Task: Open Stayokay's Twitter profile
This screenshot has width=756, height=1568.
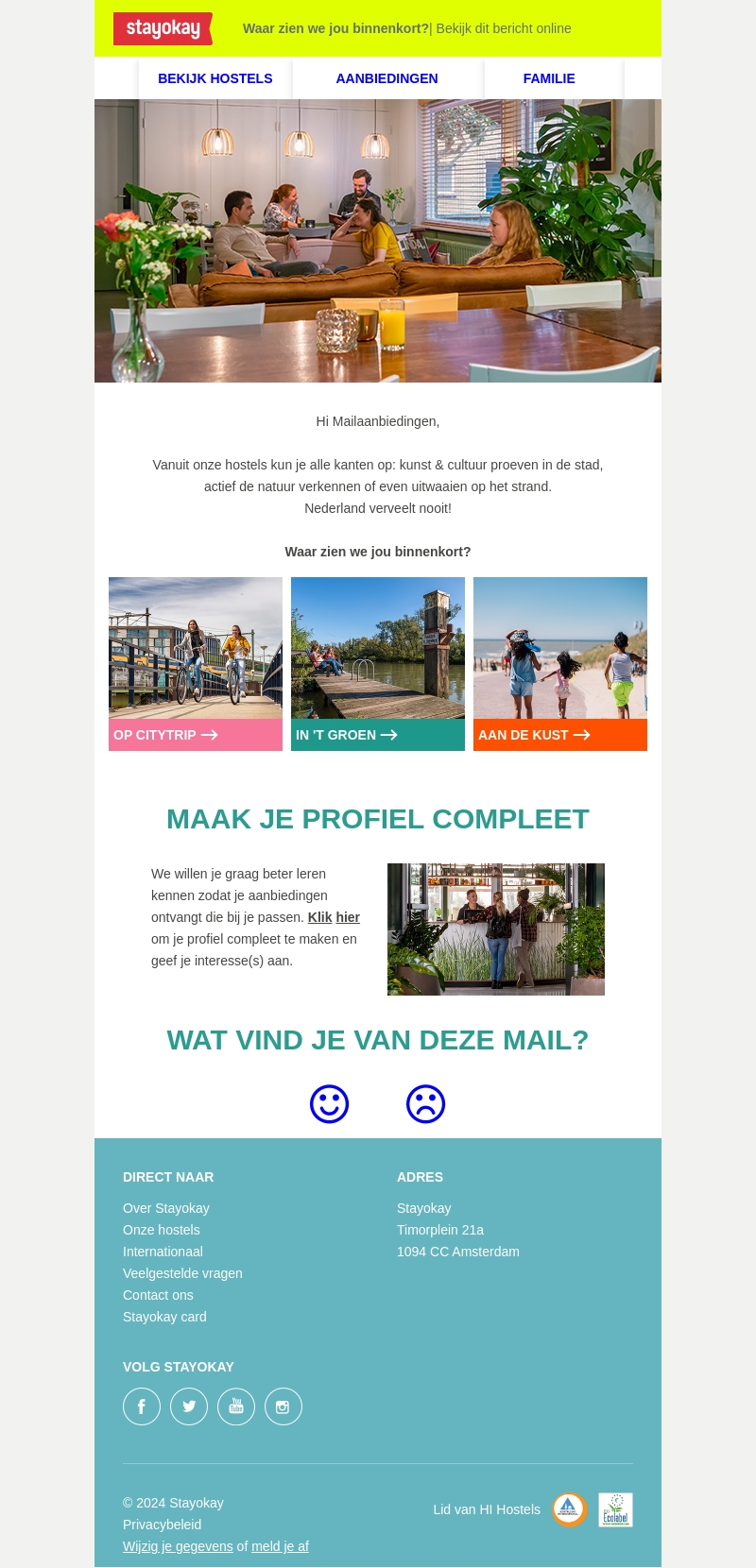Action: click(x=189, y=1406)
